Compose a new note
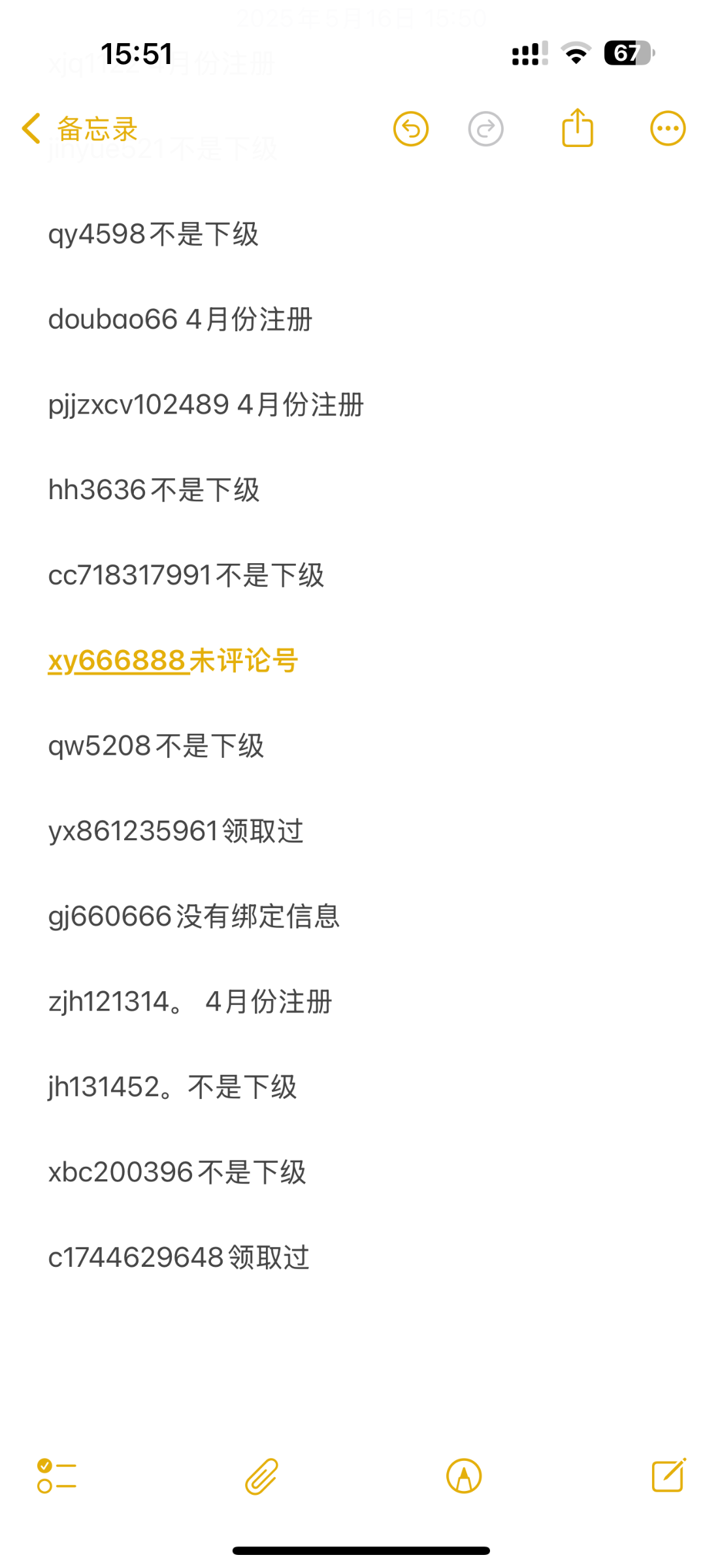Viewport: 722px width, 1568px height. point(668,1475)
